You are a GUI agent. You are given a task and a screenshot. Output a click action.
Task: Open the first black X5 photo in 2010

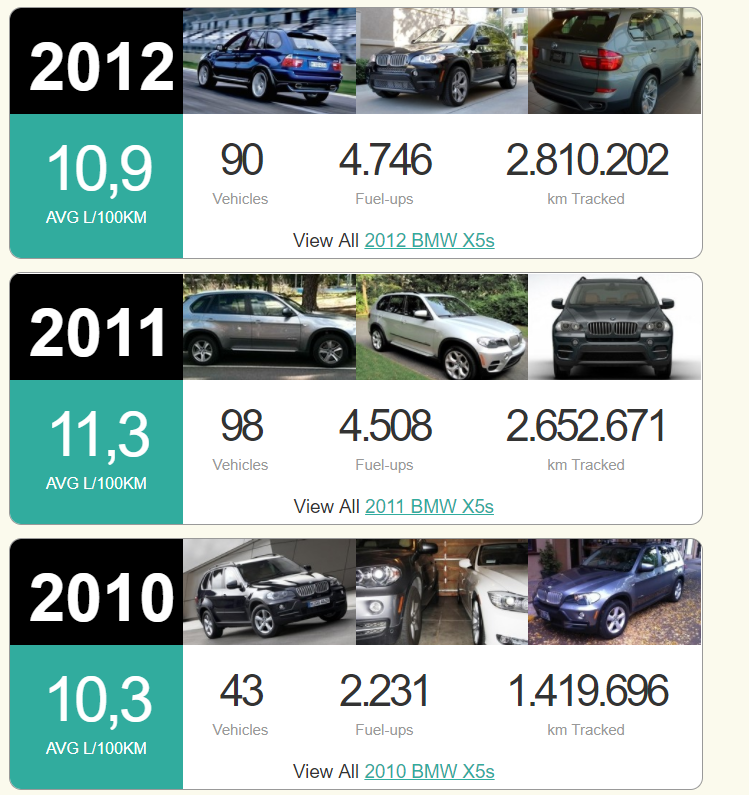point(269,592)
